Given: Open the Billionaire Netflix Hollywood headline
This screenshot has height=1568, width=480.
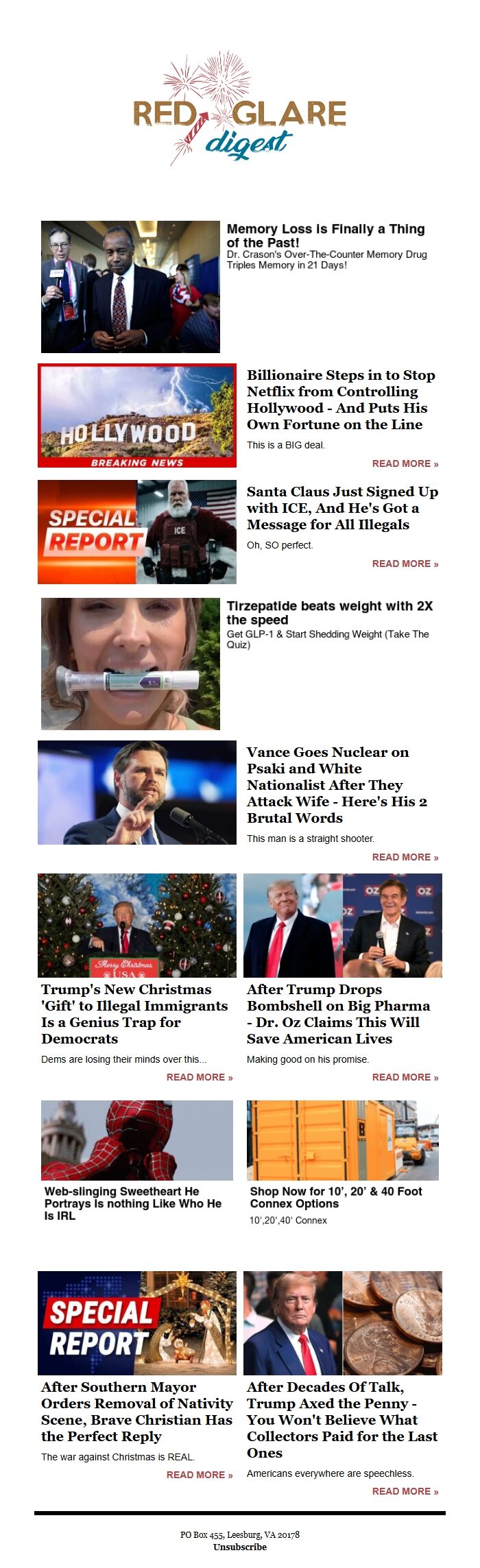Looking at the screenshot, I should pos(341,400).
